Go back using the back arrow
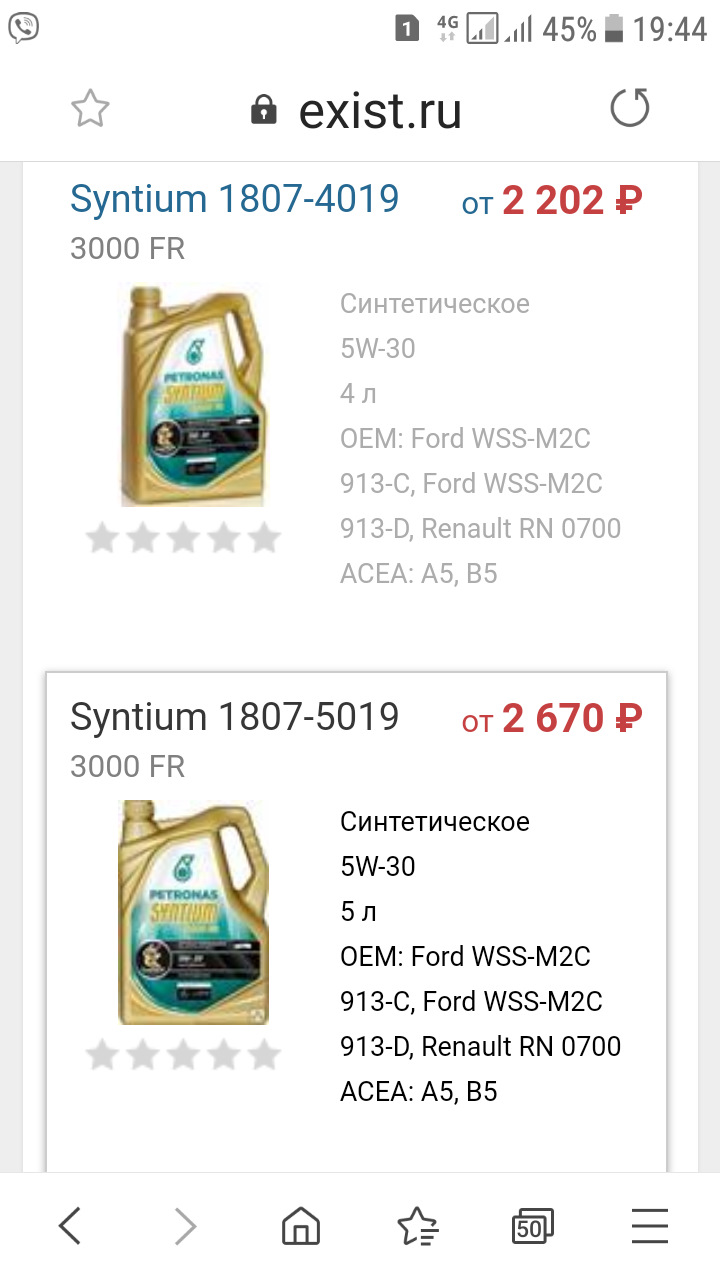 (70, 1224)
